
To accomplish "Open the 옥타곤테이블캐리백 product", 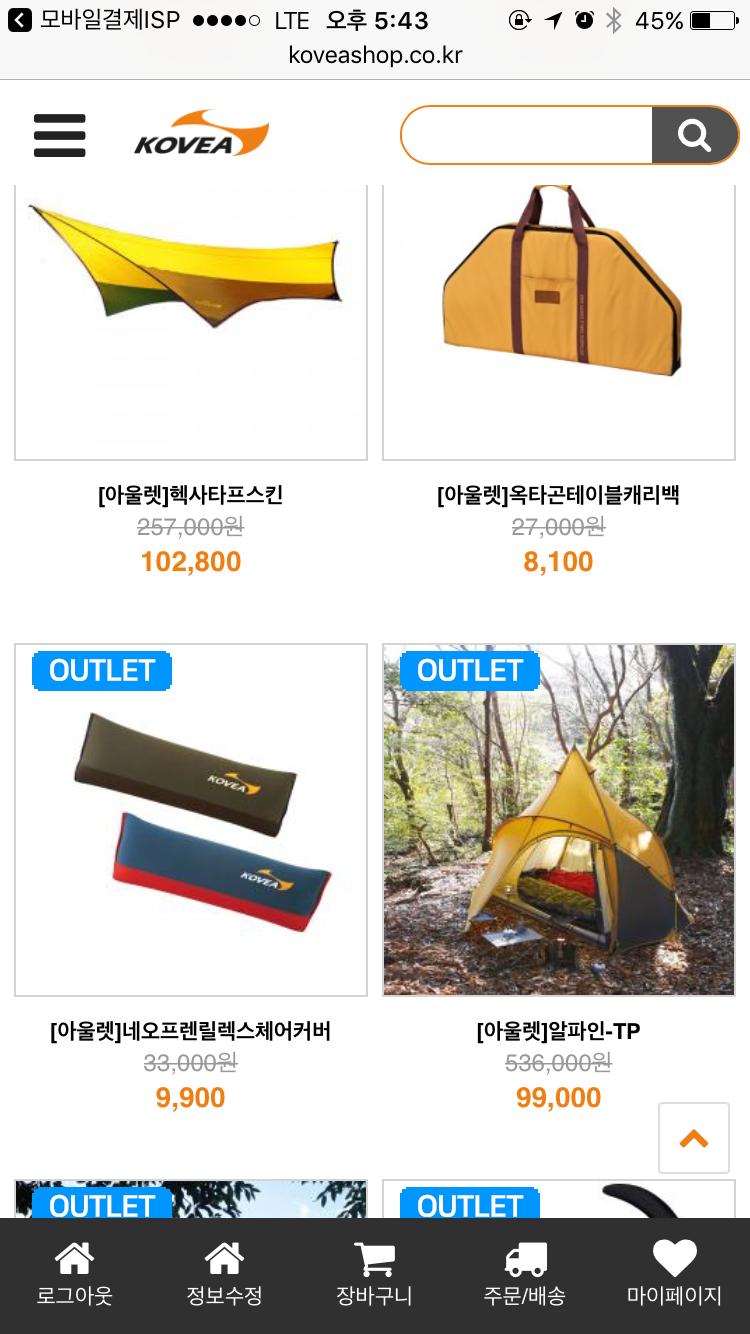I will click(x=559, y=320).
